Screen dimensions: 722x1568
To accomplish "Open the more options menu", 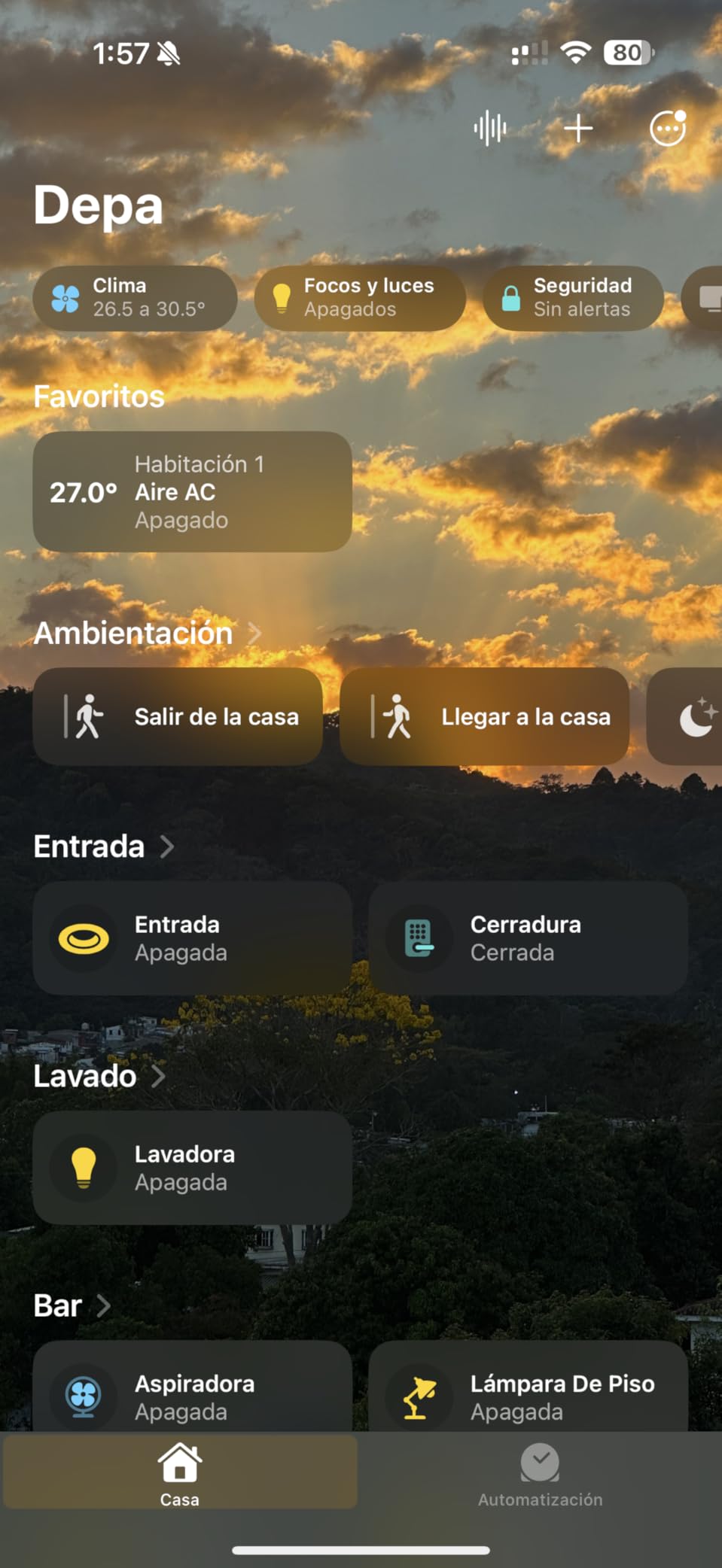I will pos(668,129).
